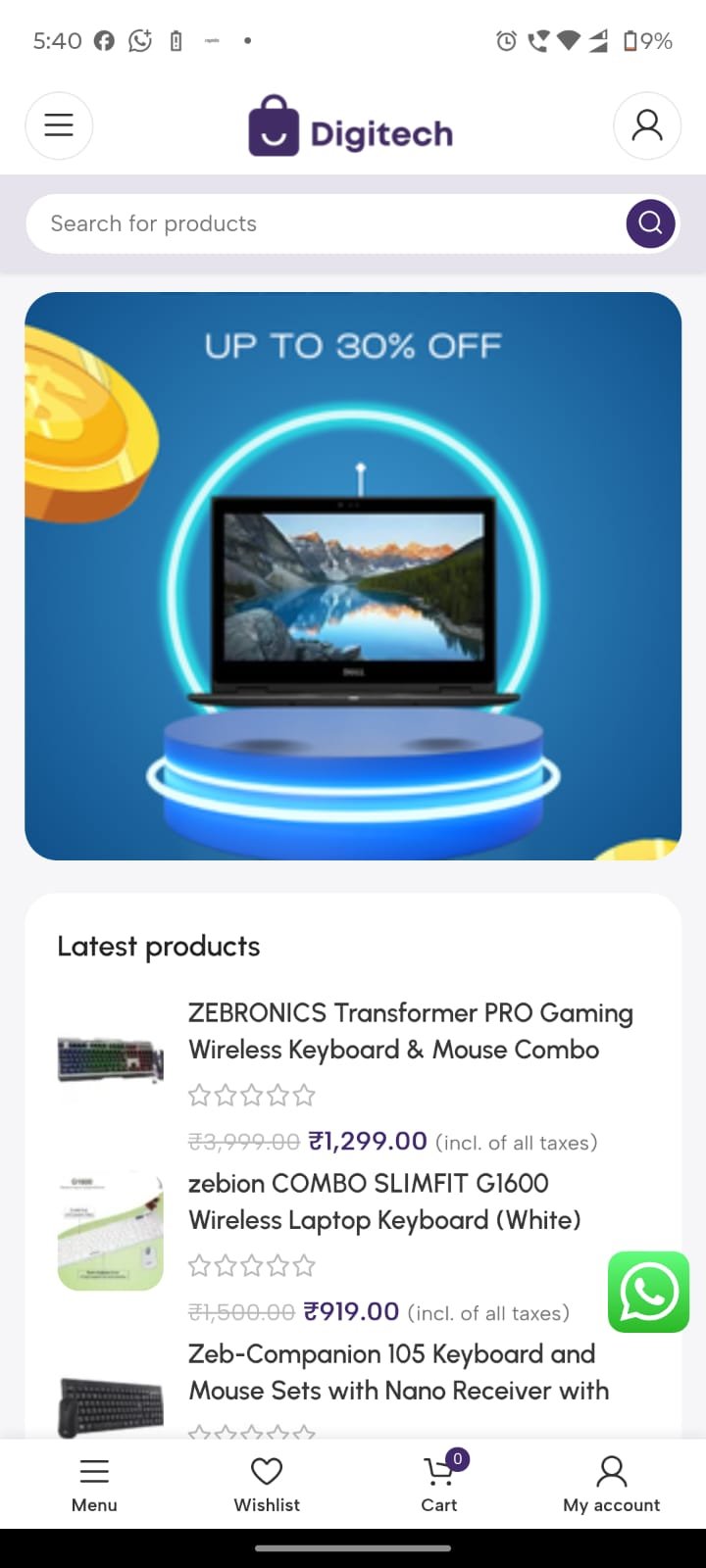Tap the Search for products field
This screenshot has width=706, height=1568.
pyautogui.click(x=324, y=223)
